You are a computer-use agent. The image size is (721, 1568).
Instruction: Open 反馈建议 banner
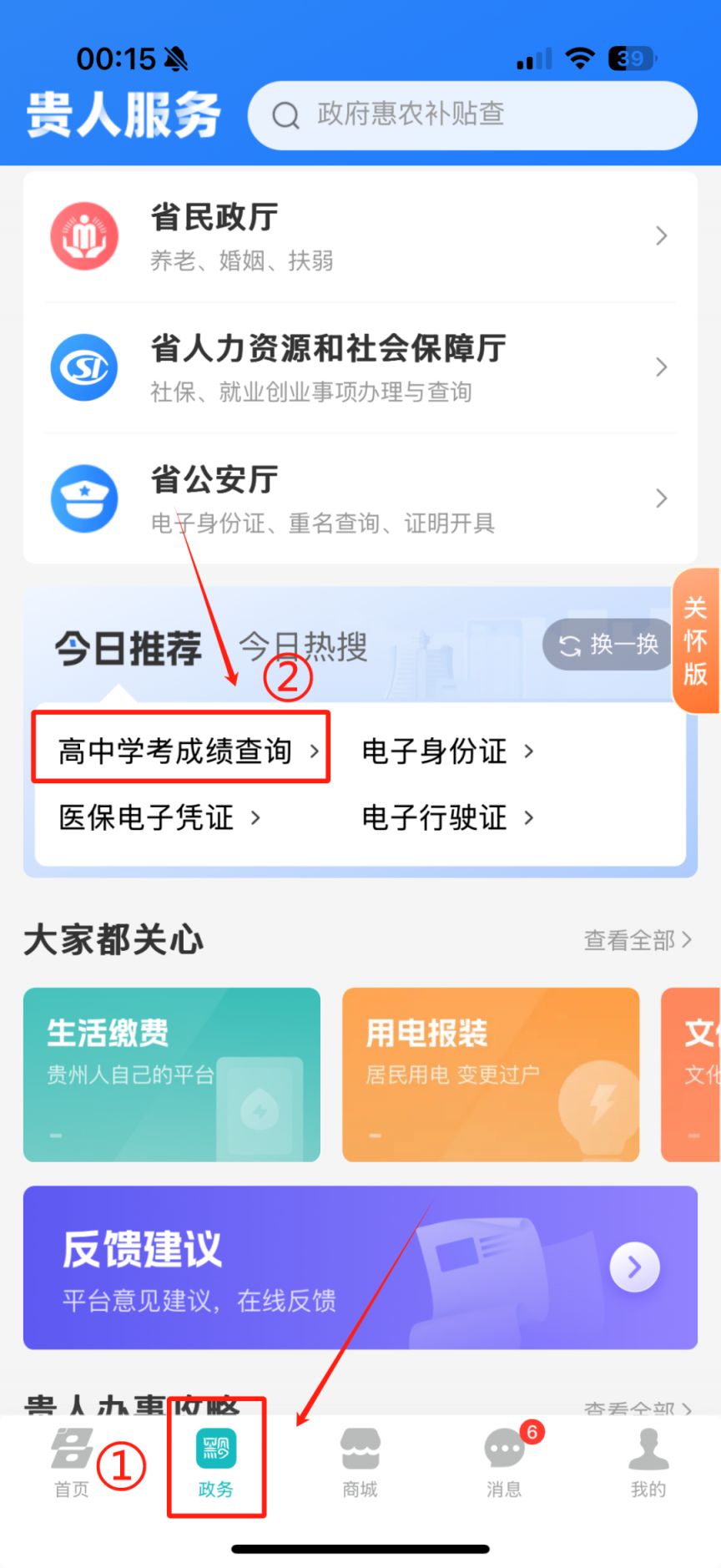pyautogui.click(x=360, y=1267)
